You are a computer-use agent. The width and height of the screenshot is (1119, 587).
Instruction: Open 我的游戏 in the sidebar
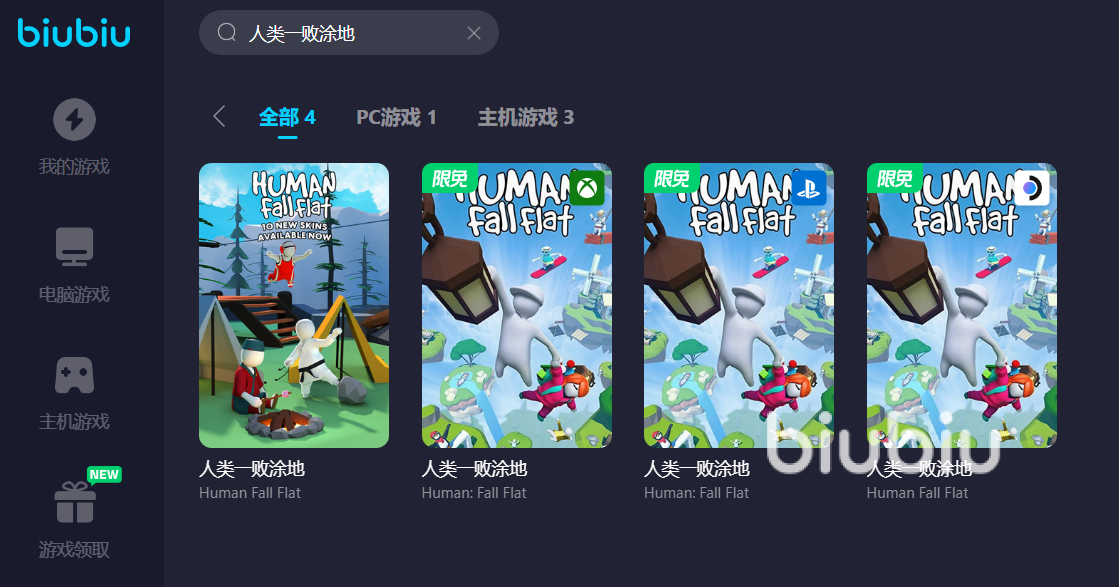pos(74,138)
